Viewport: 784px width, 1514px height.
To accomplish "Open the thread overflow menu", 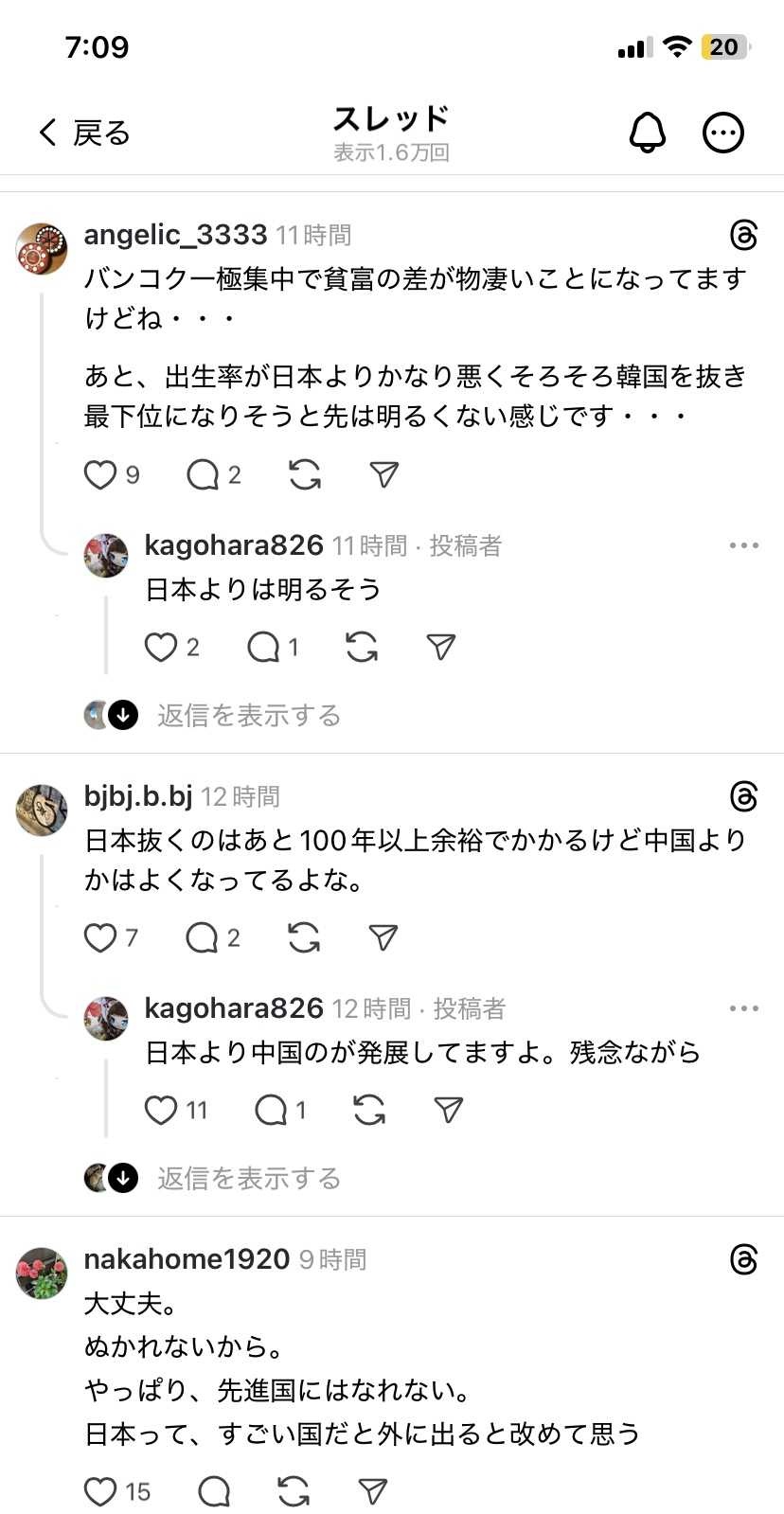I will 723,133.
